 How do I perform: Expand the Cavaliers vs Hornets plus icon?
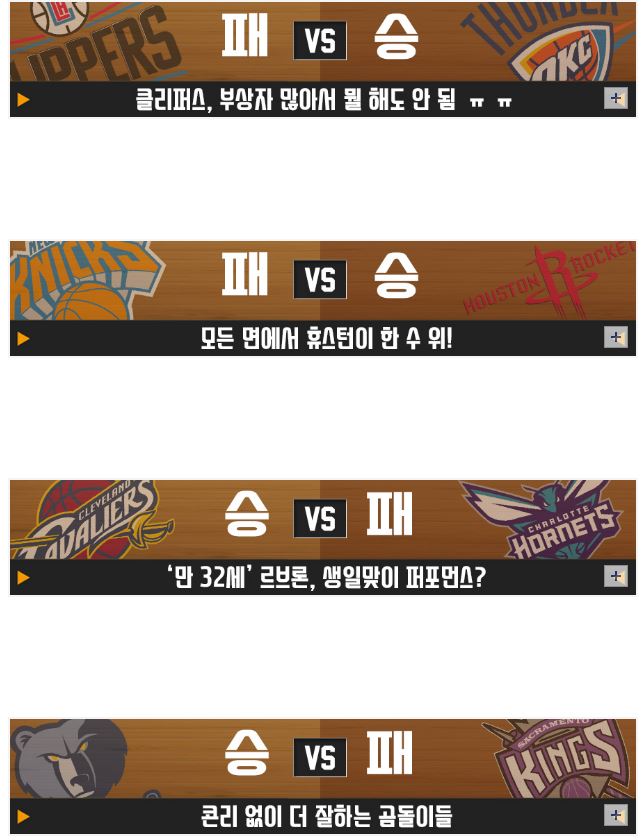click(x=615, y=576)
